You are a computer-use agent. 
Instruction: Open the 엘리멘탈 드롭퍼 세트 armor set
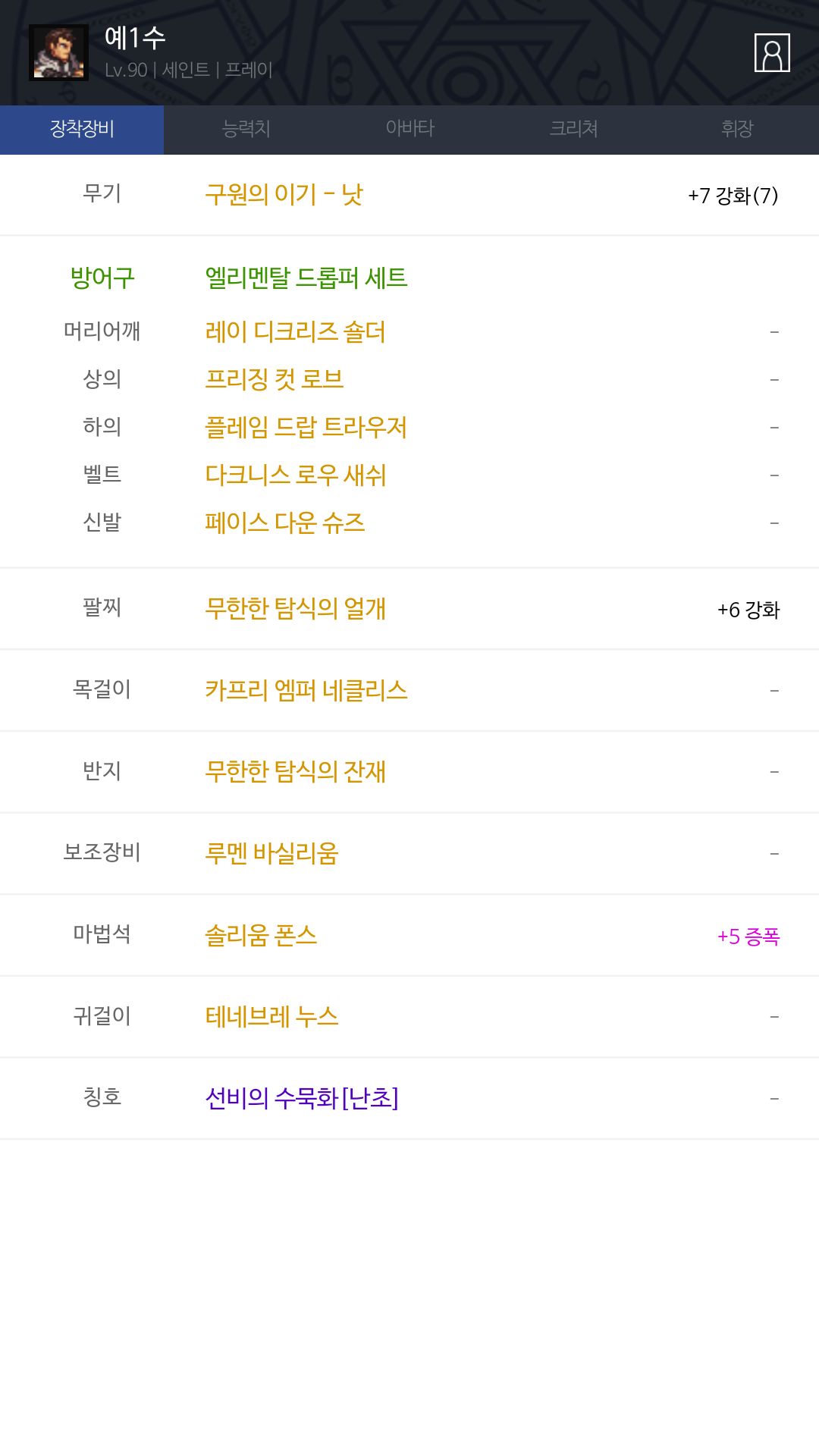coord(306,278)
